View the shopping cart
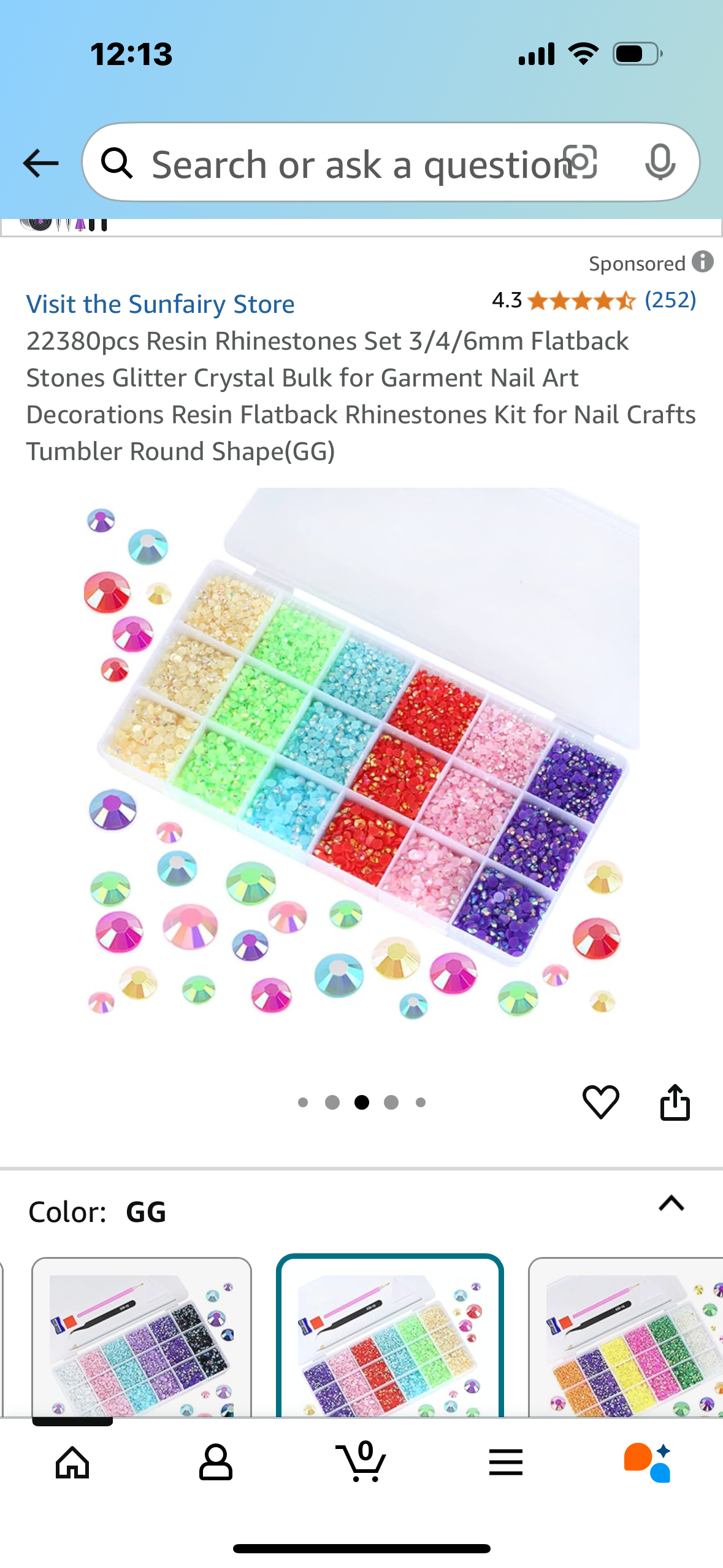This screenshot has height=1568, width=723. tap(362, 1462)
